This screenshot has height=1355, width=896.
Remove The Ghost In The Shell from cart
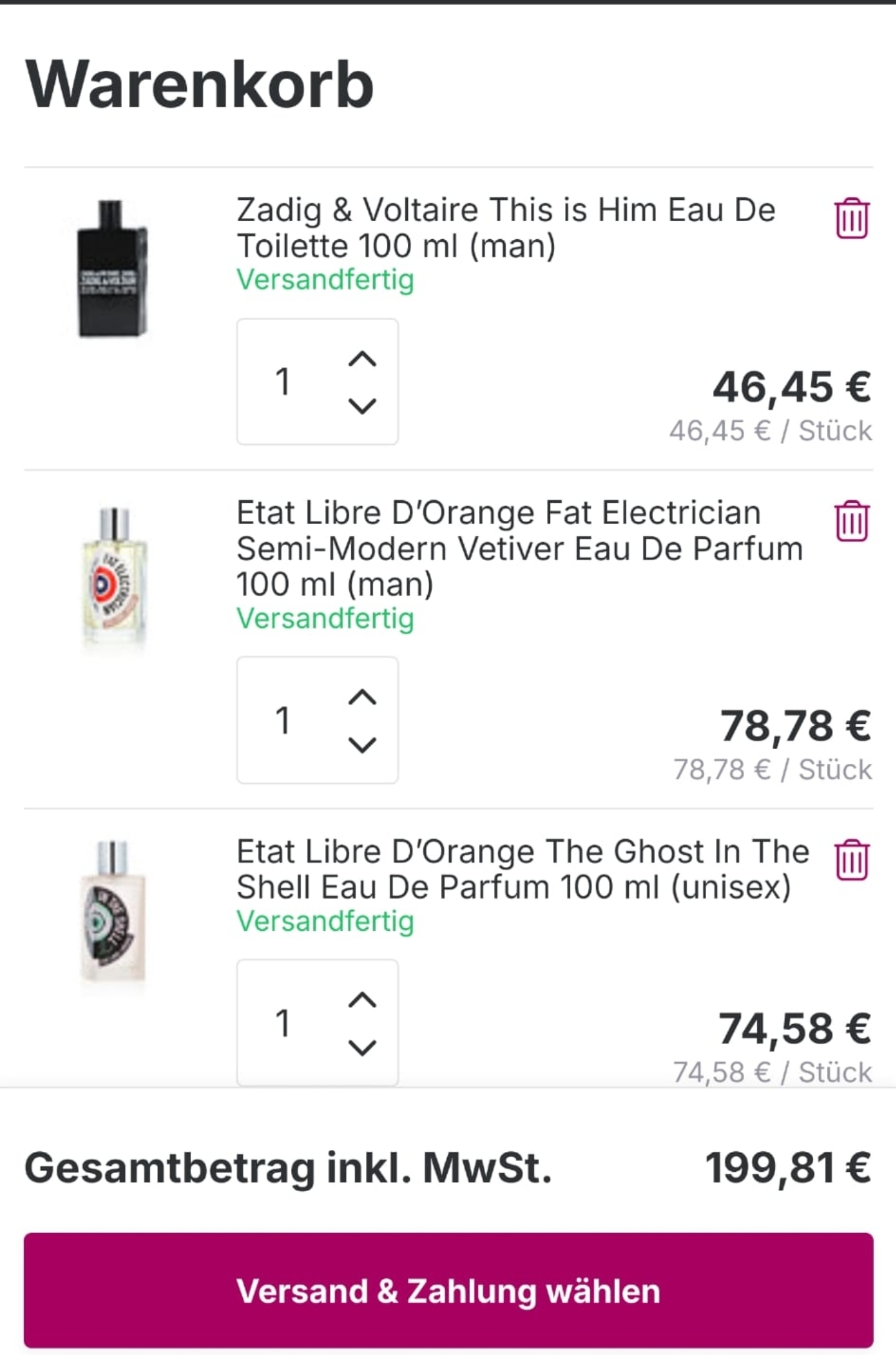[x=851, y=860]
